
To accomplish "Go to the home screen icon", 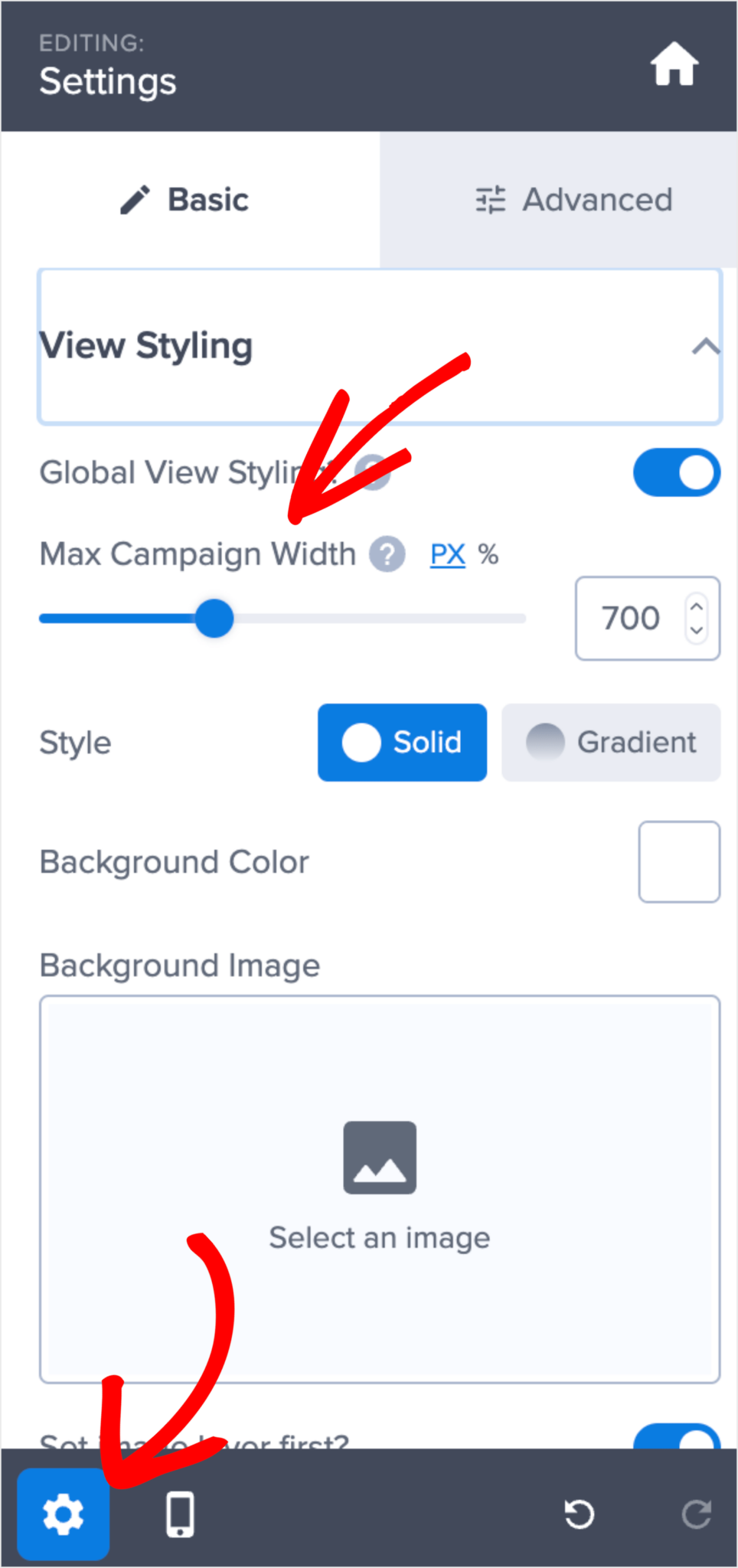I will pos(674,64).
